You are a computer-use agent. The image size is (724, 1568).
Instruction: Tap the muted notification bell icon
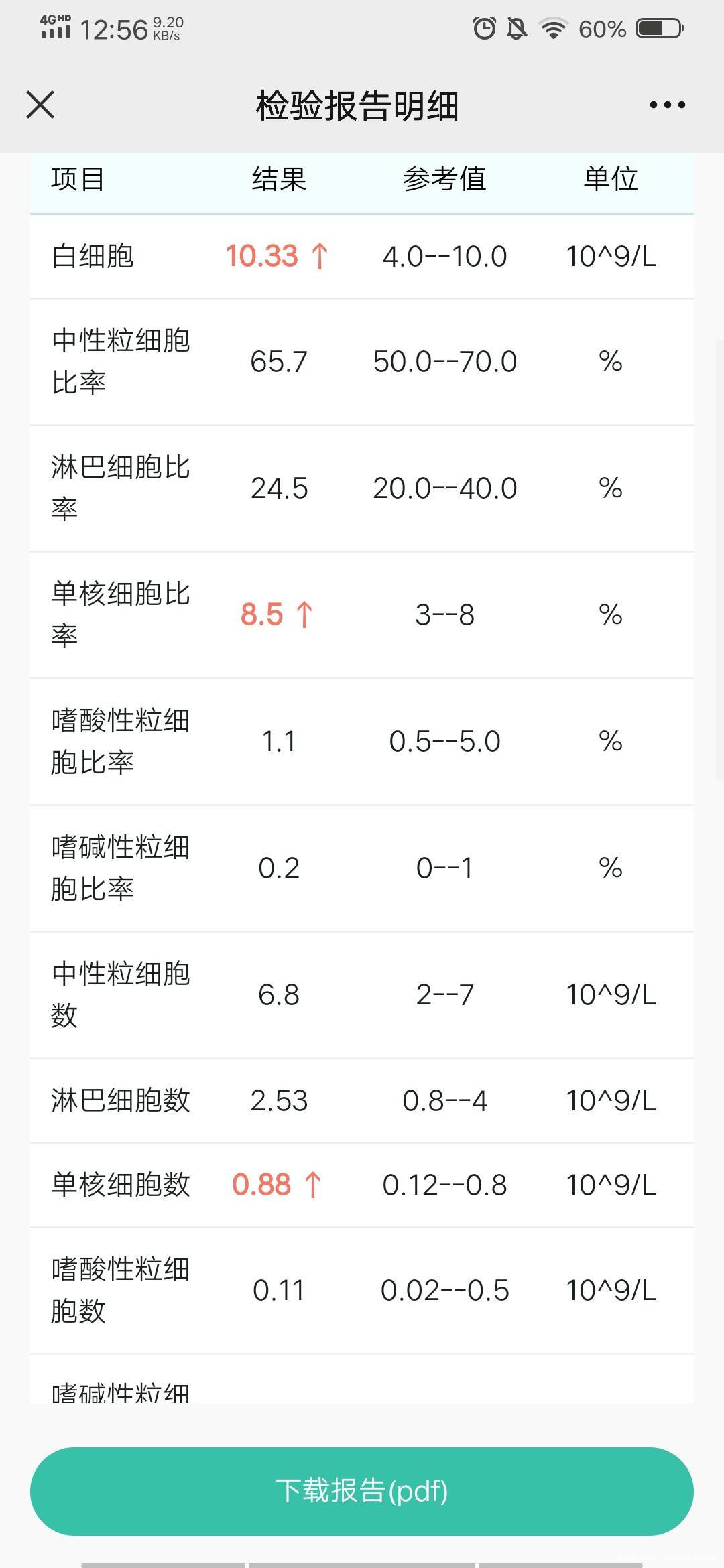click(515, 28)
